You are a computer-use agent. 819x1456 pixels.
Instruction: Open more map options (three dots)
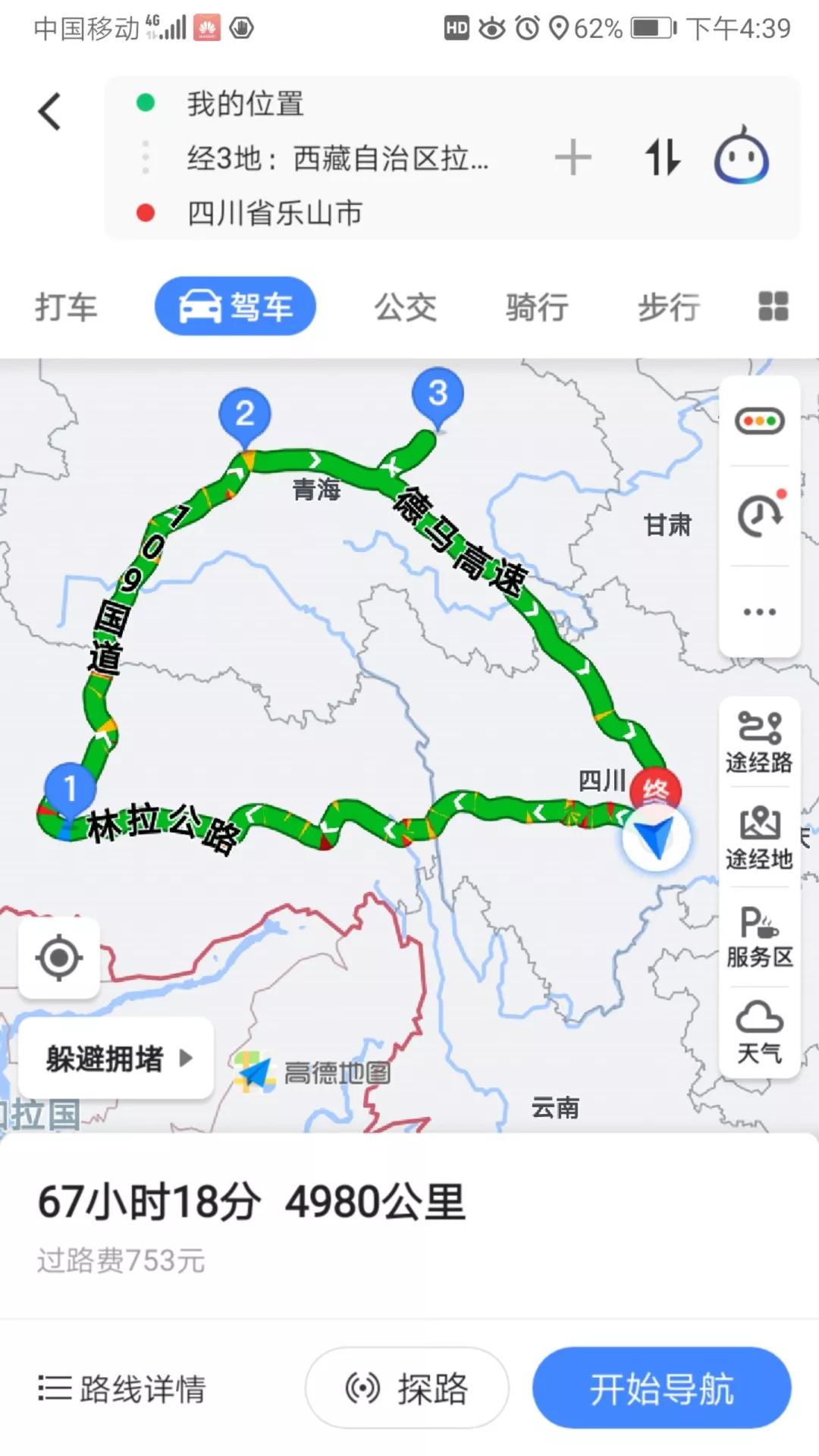(x=759, y=612)
